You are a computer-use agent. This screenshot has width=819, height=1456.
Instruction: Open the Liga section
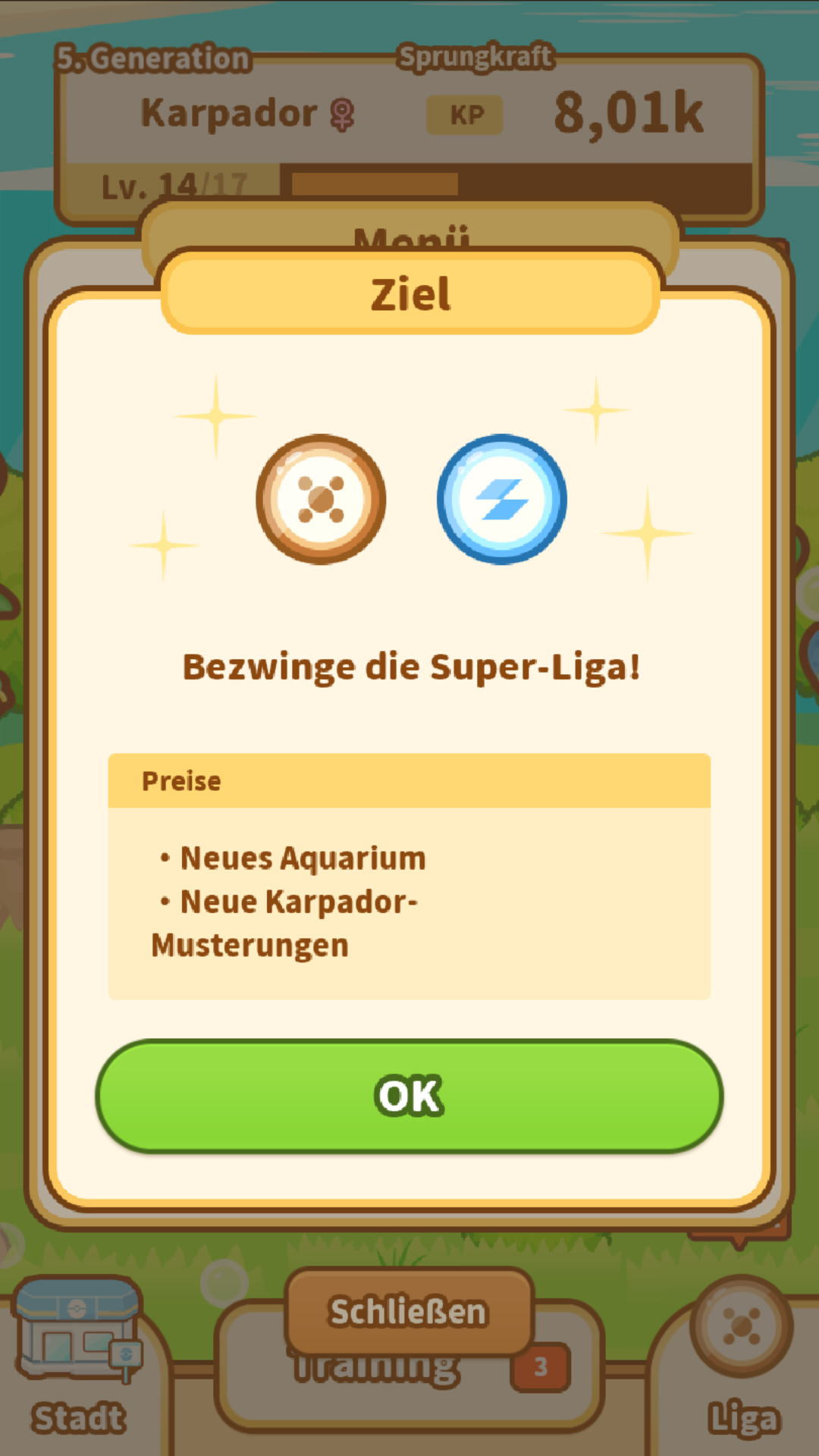tap(741, 1357)
